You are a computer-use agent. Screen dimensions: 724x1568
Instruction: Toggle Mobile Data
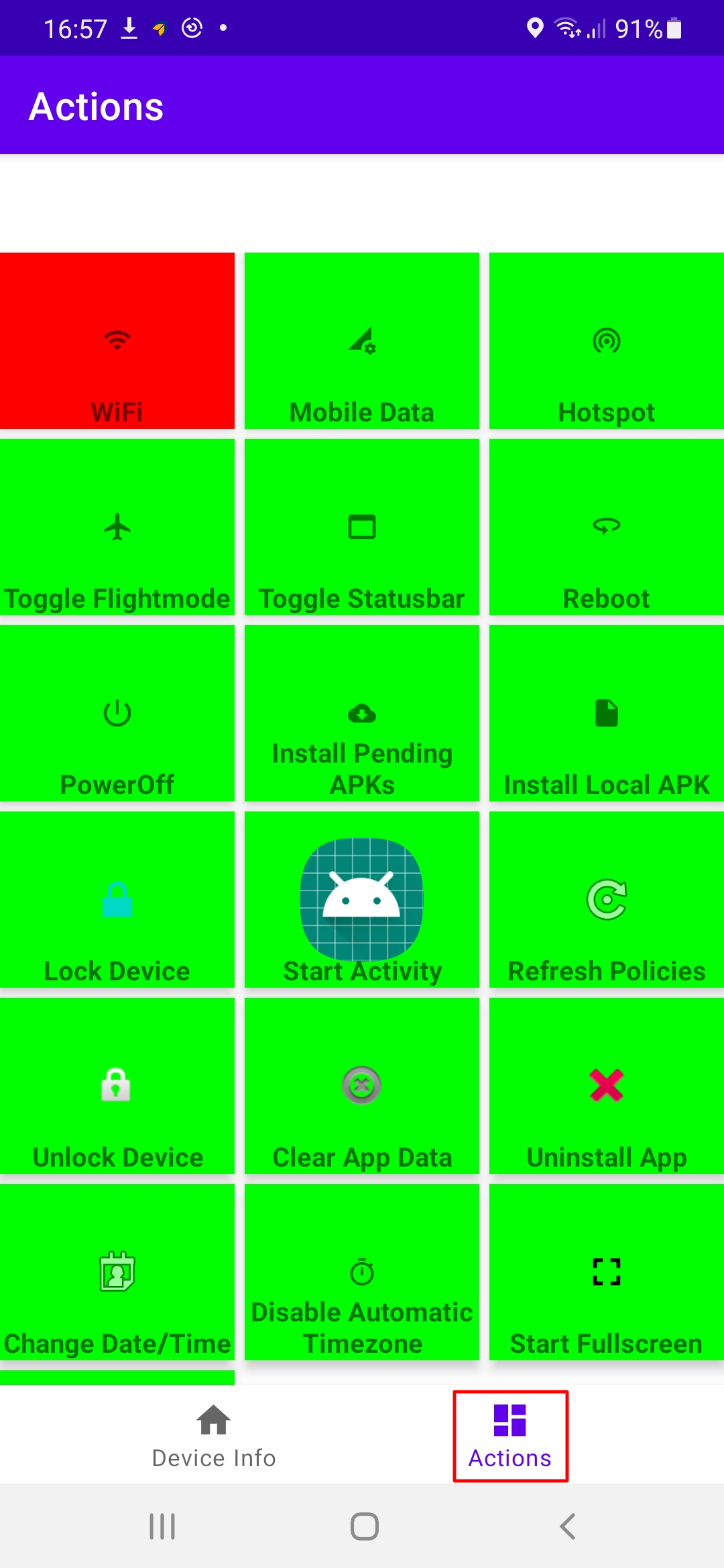pos(362,340)
